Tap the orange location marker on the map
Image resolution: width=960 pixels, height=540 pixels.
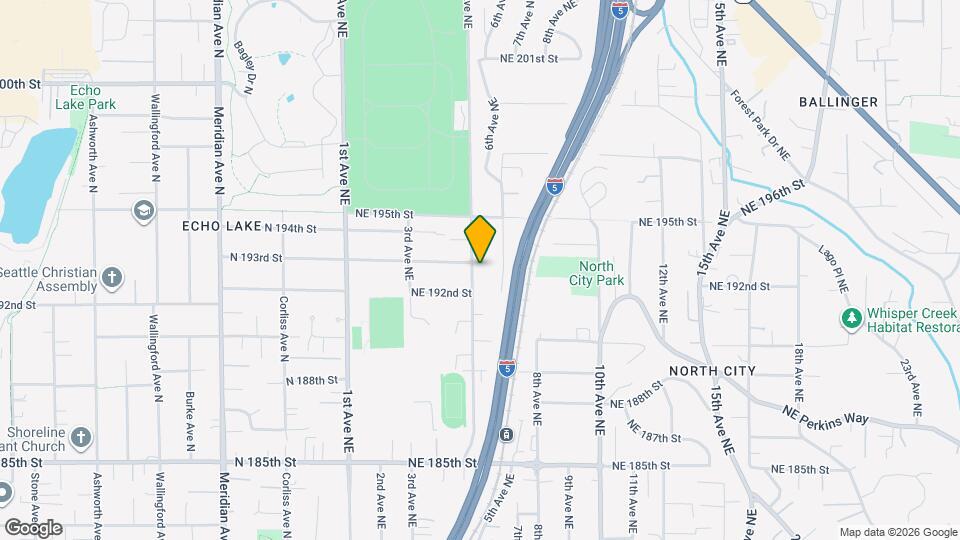click(480, 239)
